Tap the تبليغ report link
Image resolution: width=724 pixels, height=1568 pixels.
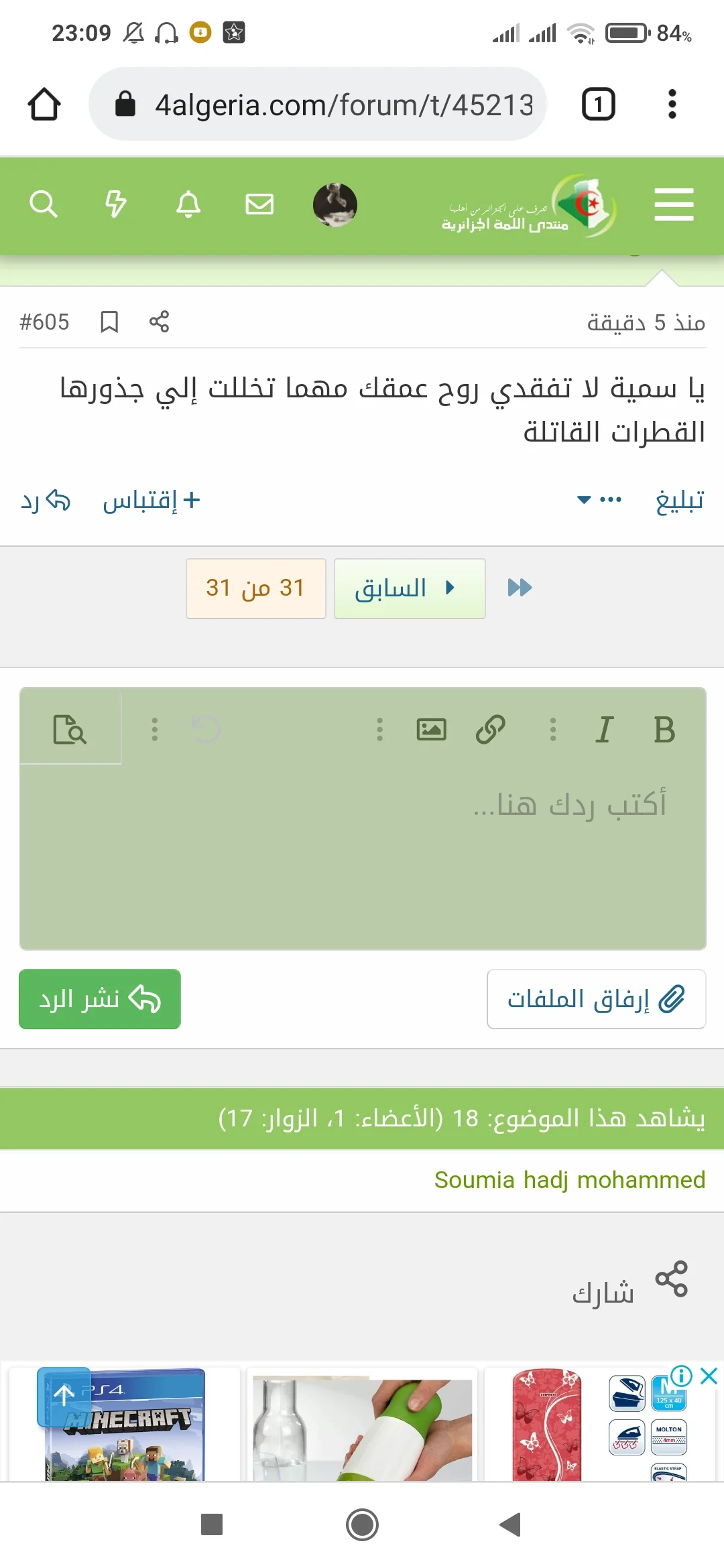[x=680, y=500]
